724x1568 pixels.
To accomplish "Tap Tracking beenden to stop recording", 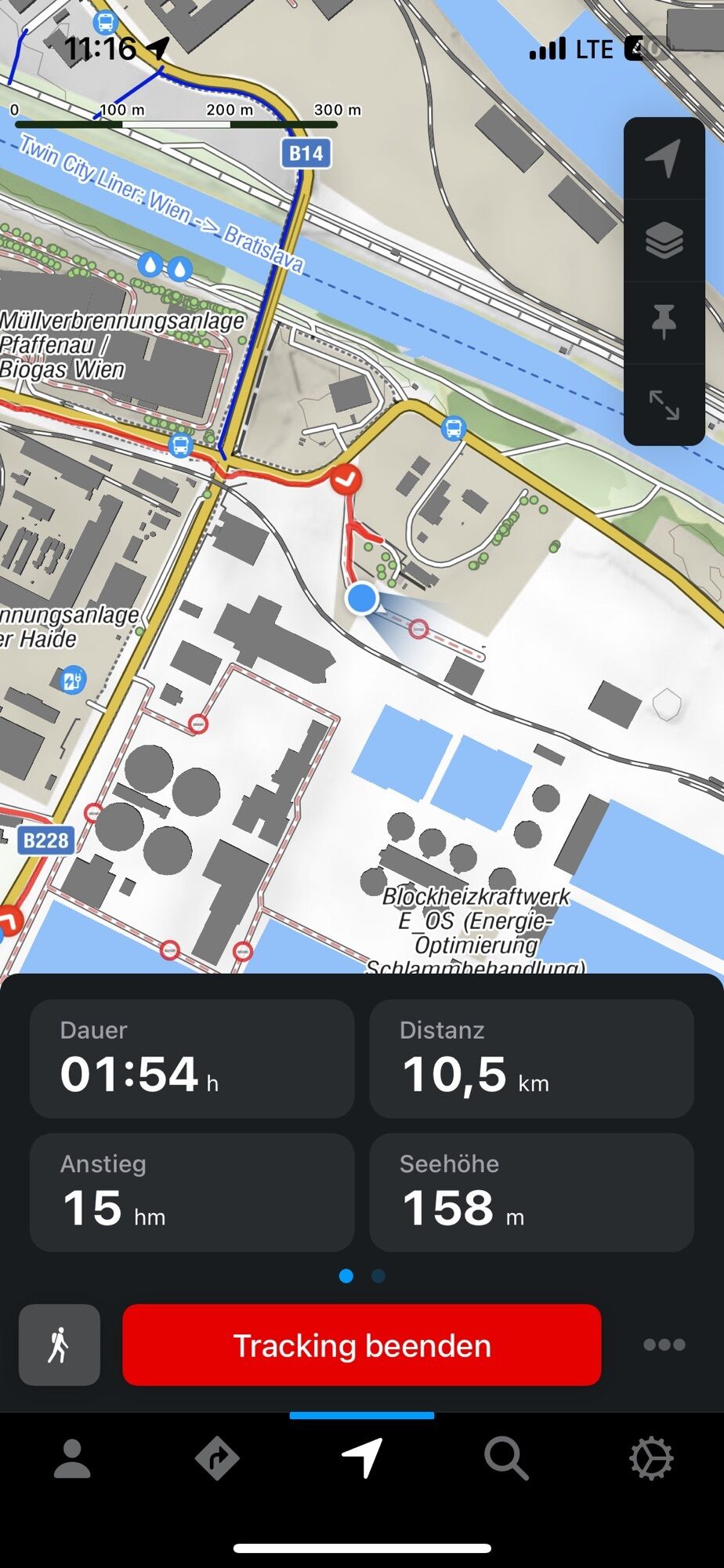I will coord(362,1345).
